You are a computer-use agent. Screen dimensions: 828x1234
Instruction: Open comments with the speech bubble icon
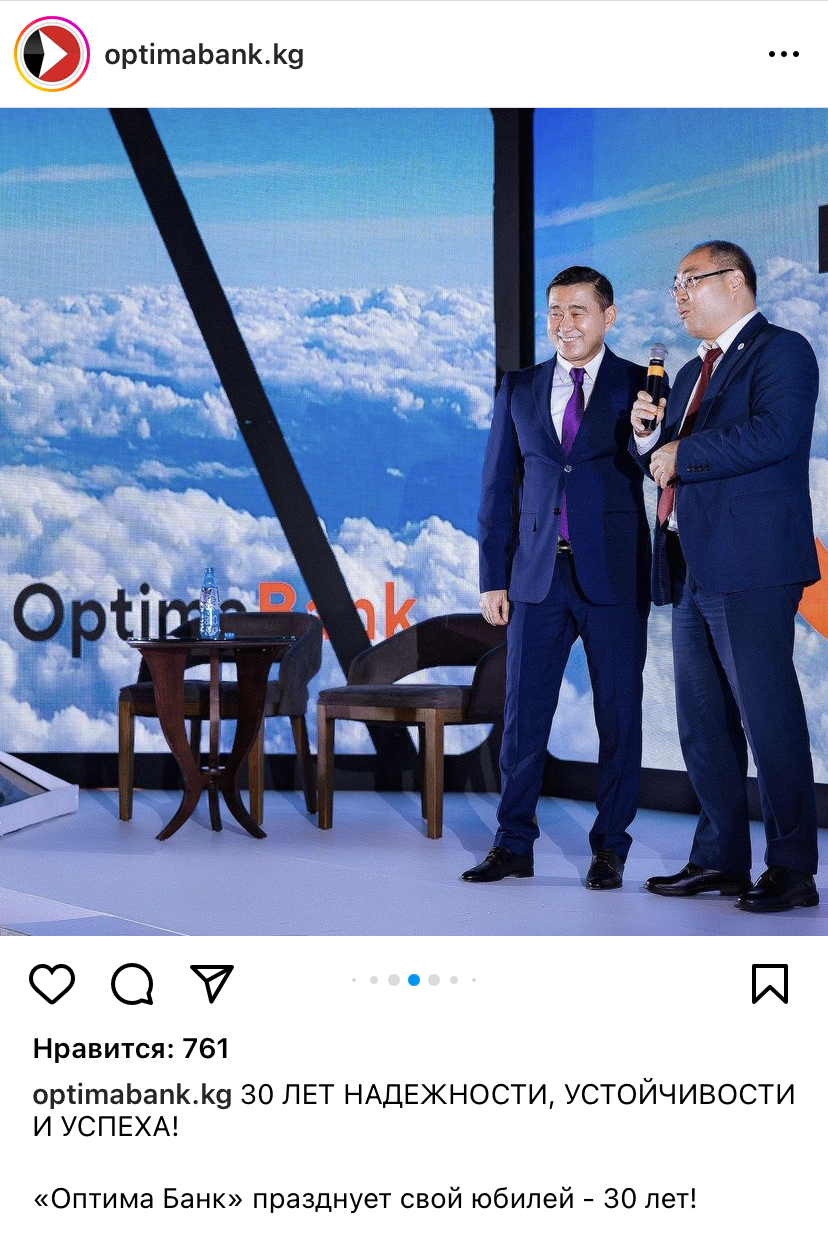coord(132,984)
